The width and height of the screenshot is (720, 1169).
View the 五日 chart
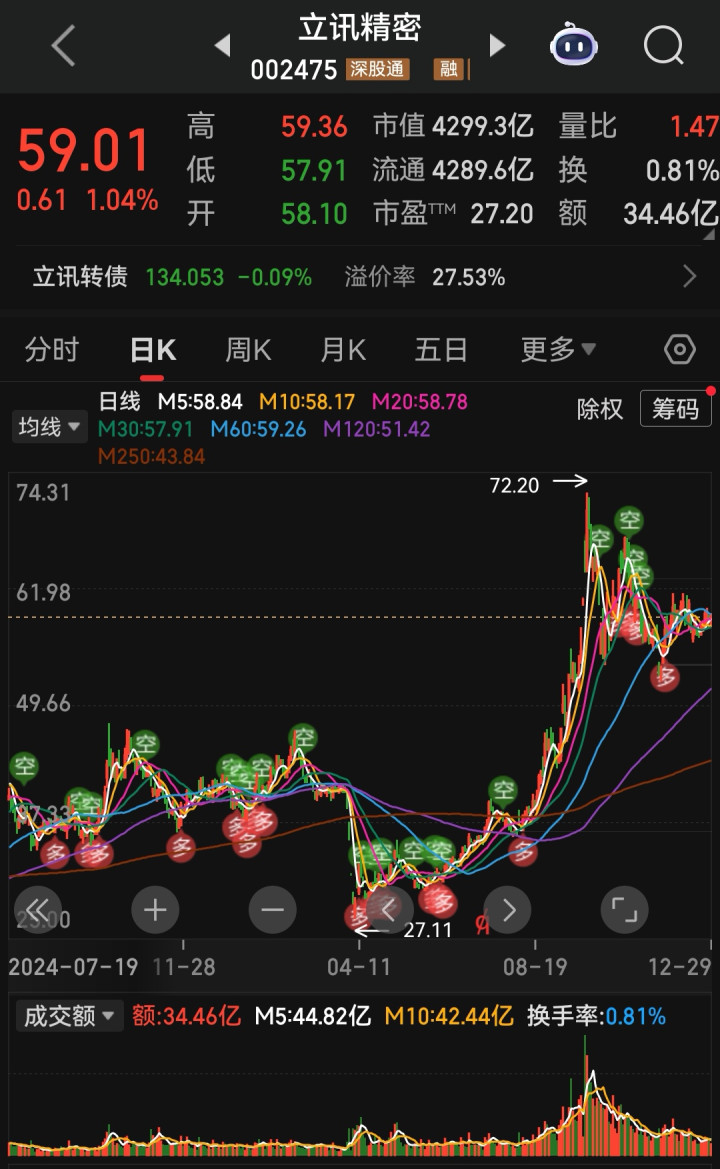(440, 350)
